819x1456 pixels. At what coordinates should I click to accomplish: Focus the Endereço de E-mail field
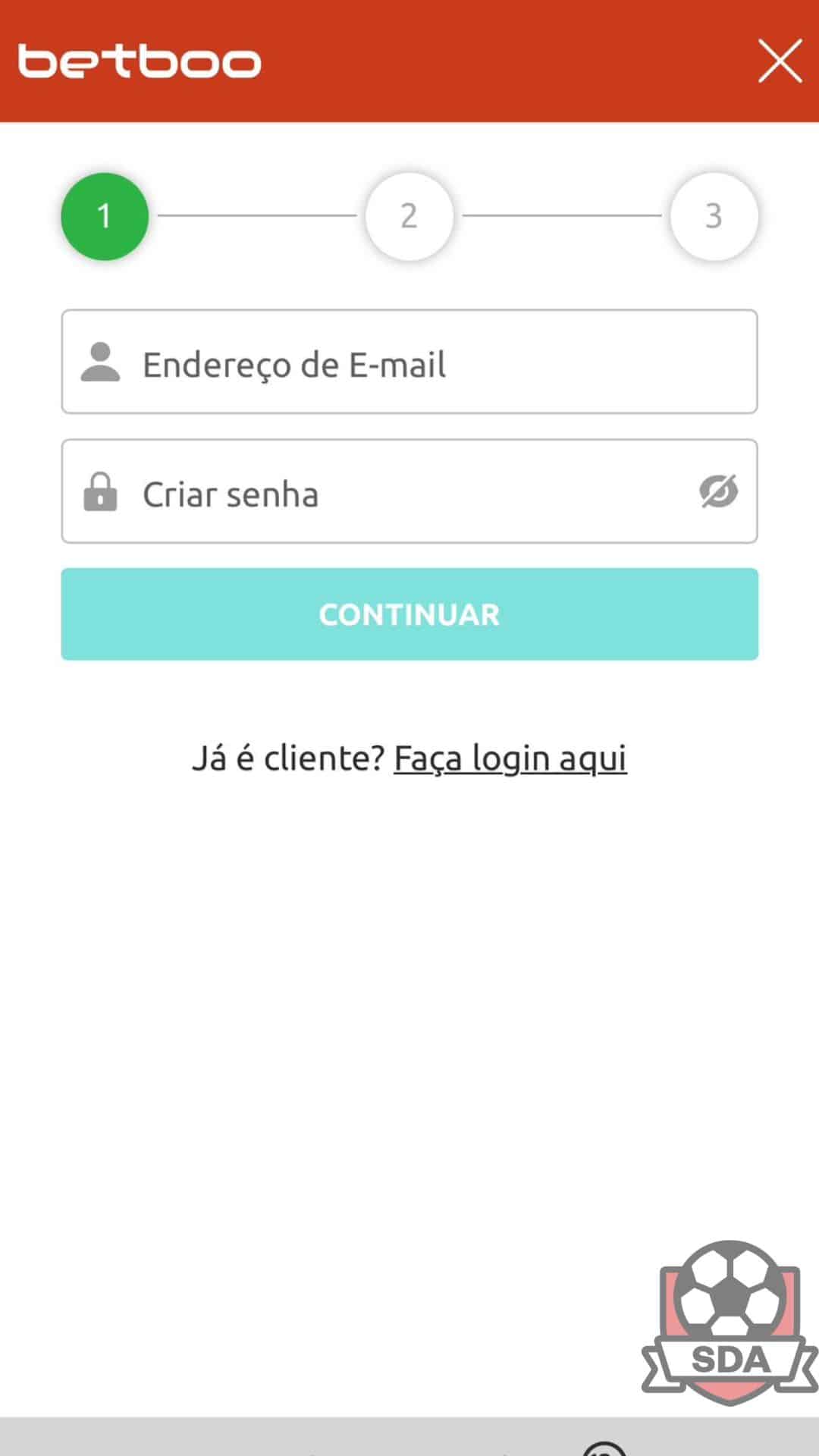tap(409, 362)
